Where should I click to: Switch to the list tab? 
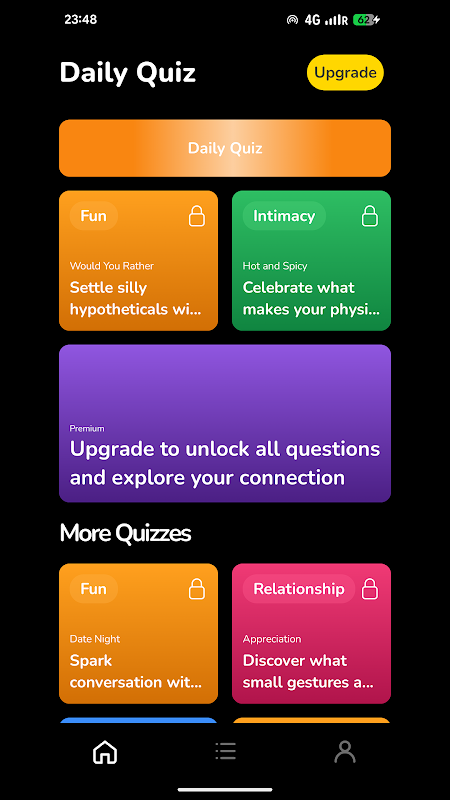tap(225, 751)
